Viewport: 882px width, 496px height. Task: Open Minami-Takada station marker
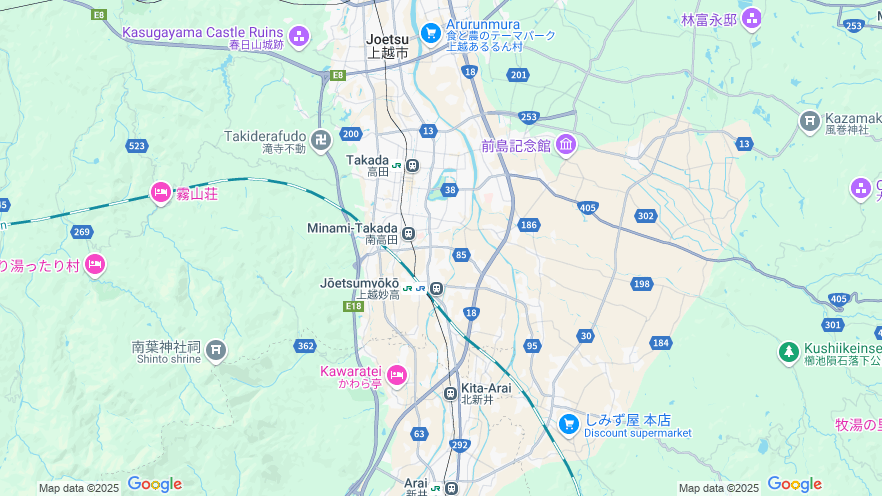click(x=408, y=233)
